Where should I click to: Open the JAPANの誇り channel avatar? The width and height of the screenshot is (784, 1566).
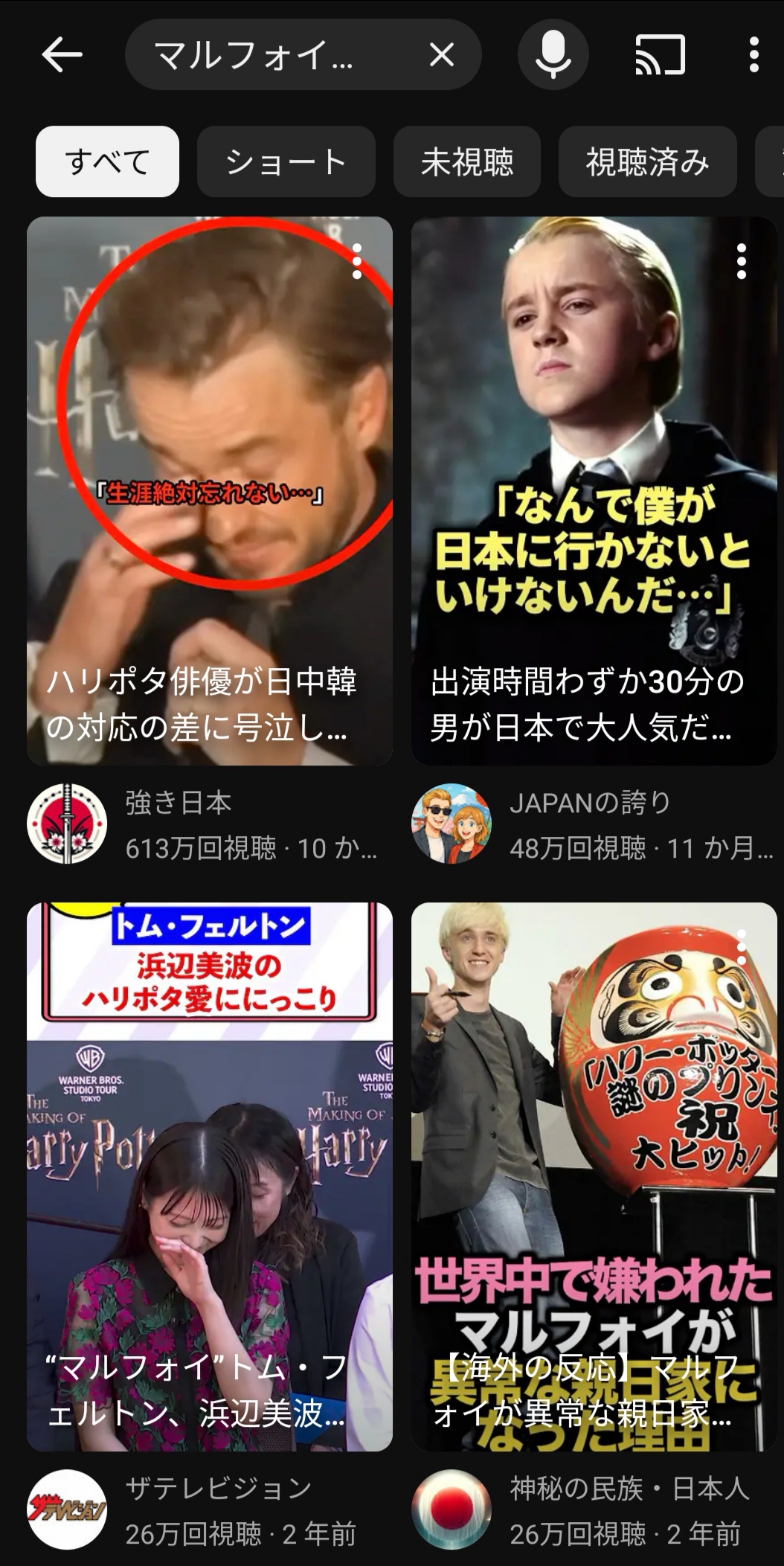(x=452, y=824)
